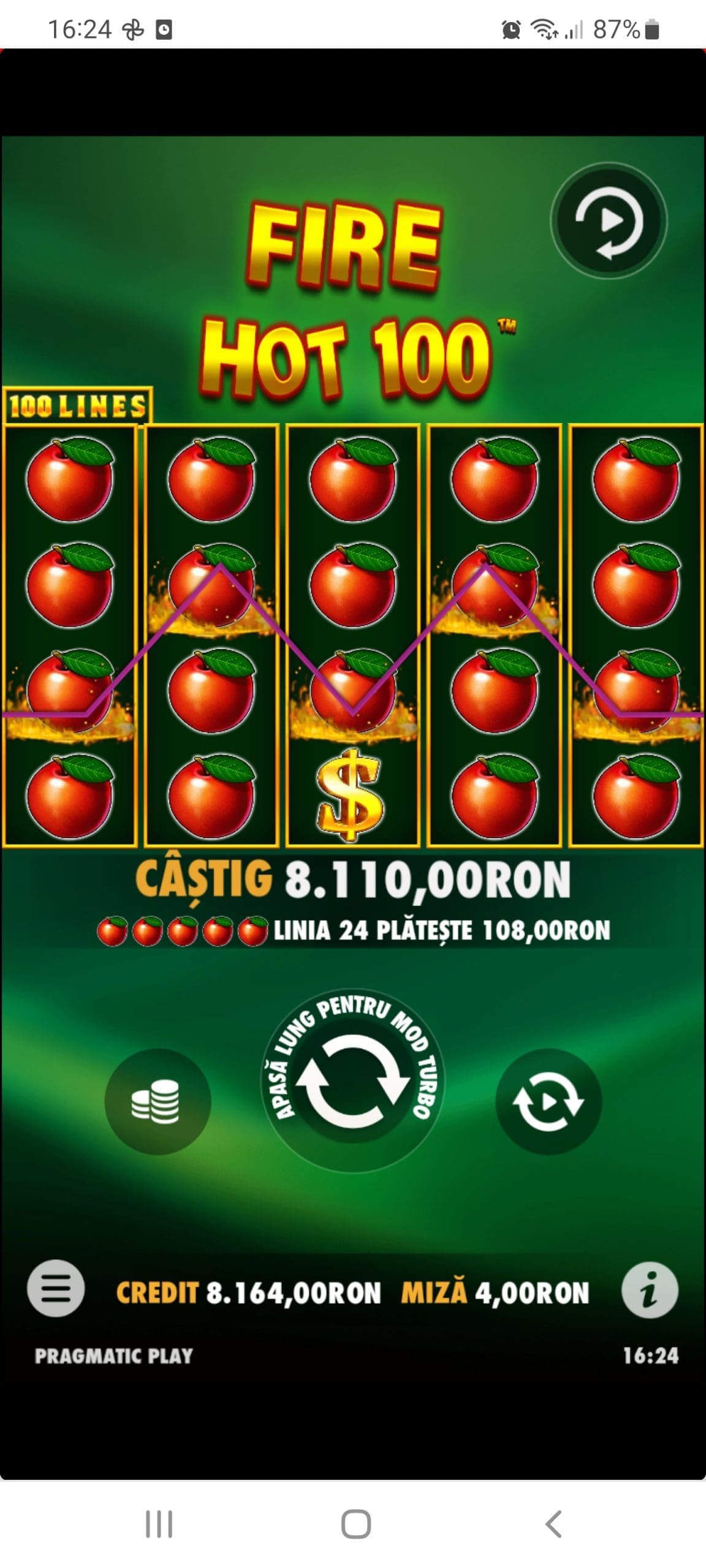The width and height of the screenshot is (706, 1568).
Task: Spin the reels with the center button
Action: point(352,1081)
